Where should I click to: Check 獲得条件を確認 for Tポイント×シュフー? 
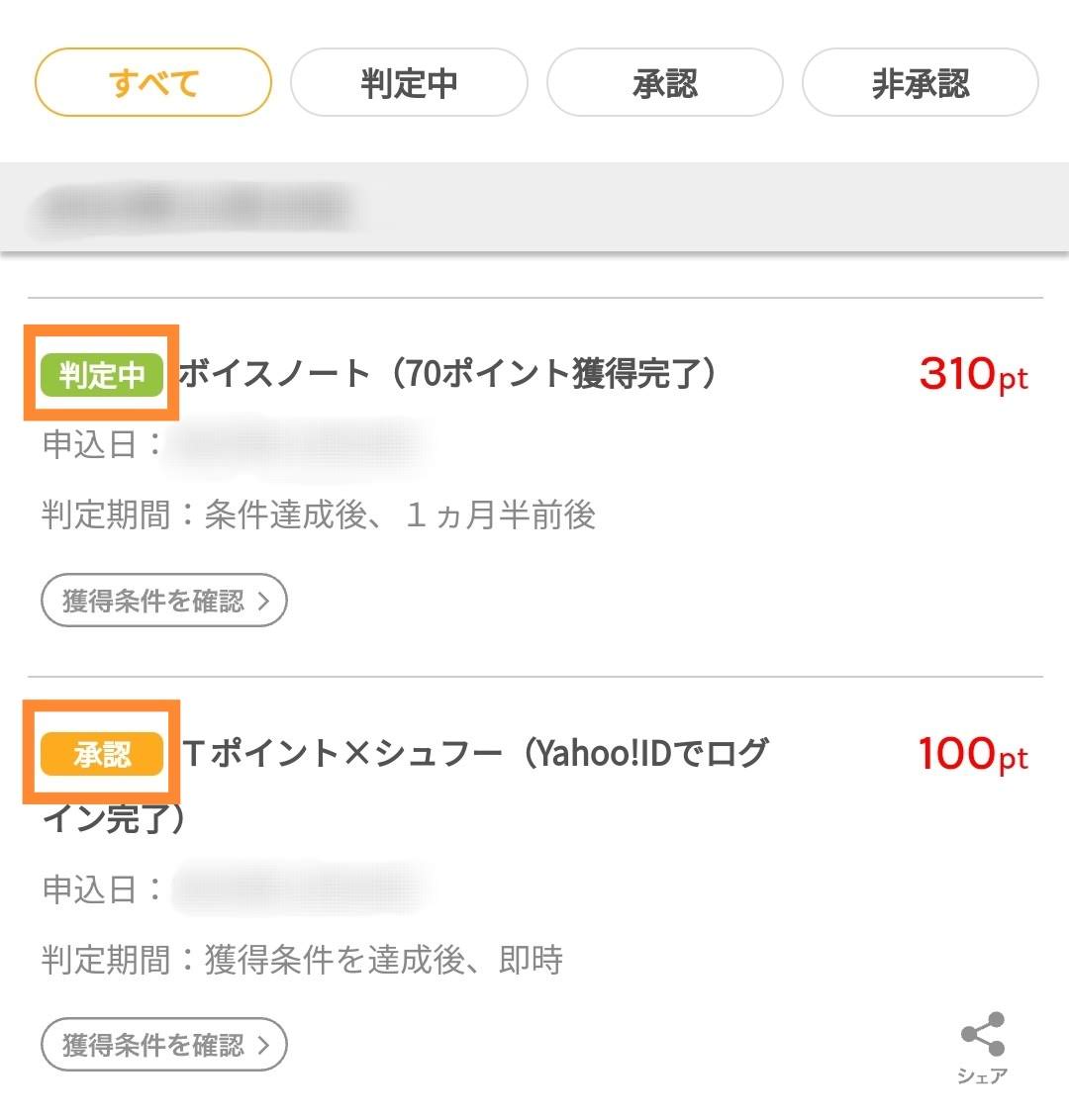coord(164,1045)
